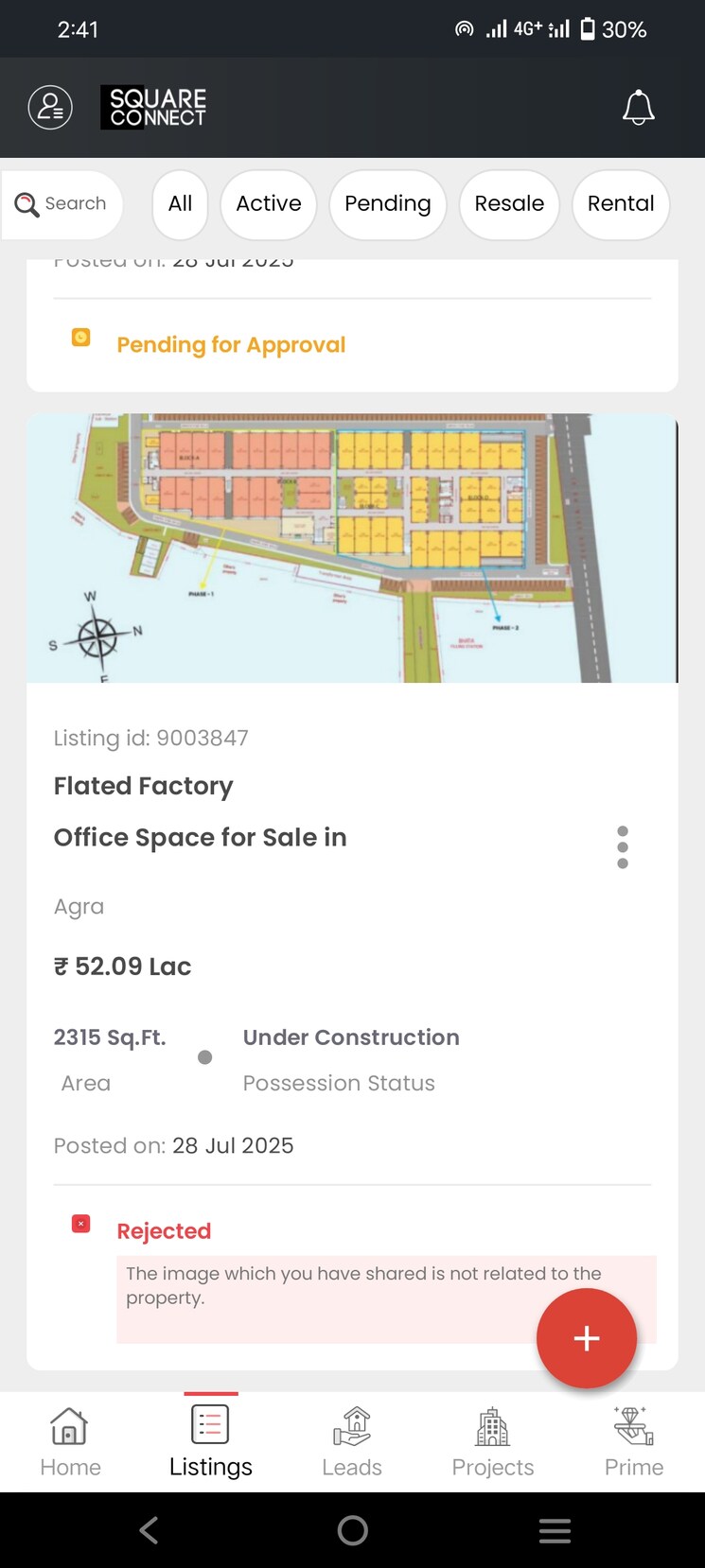Select the All filter option
The width and height of the screenshot is (705, 1568).
179,204
